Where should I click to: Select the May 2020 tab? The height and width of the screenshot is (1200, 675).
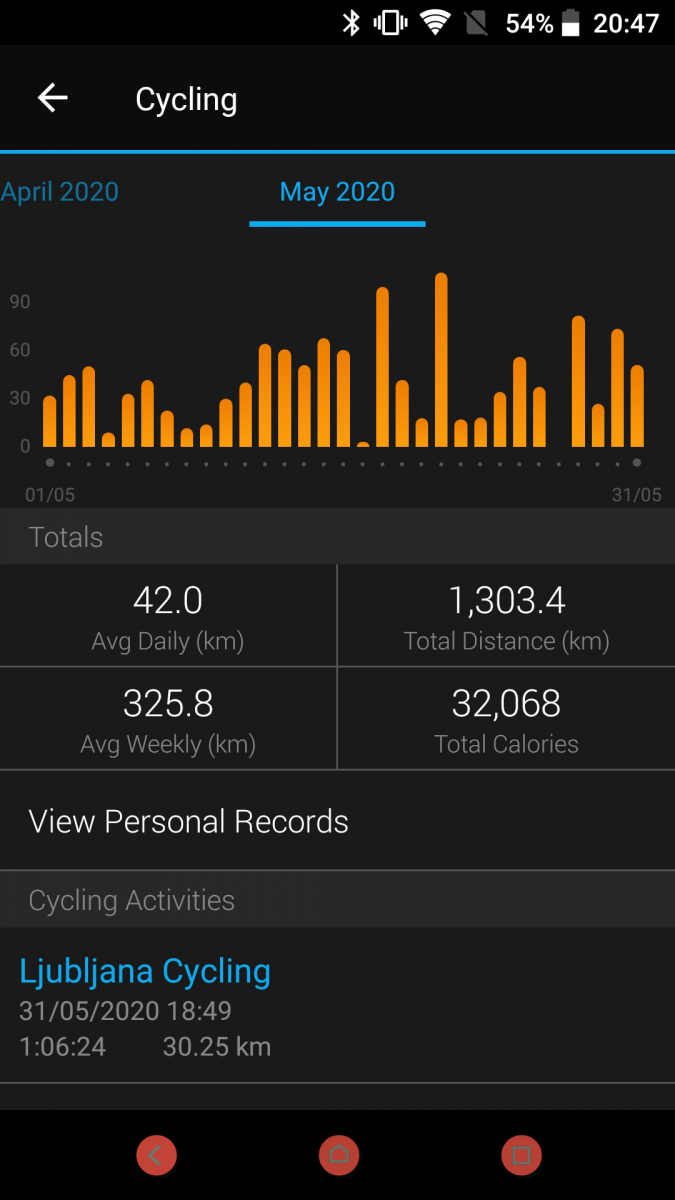click(x=337, y=192)
